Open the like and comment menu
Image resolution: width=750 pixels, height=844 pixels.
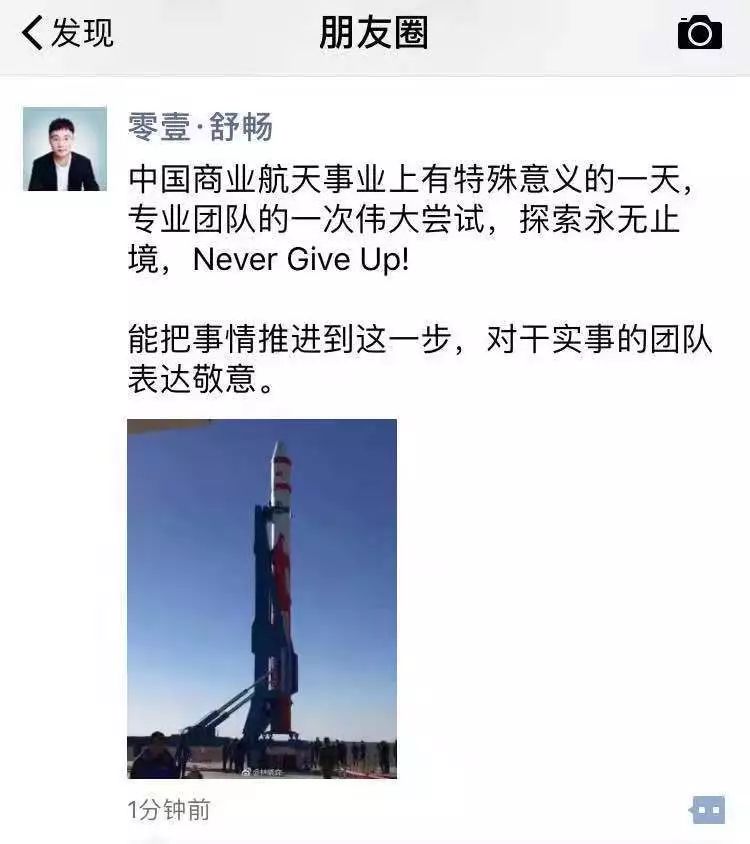tap(707, 809)
